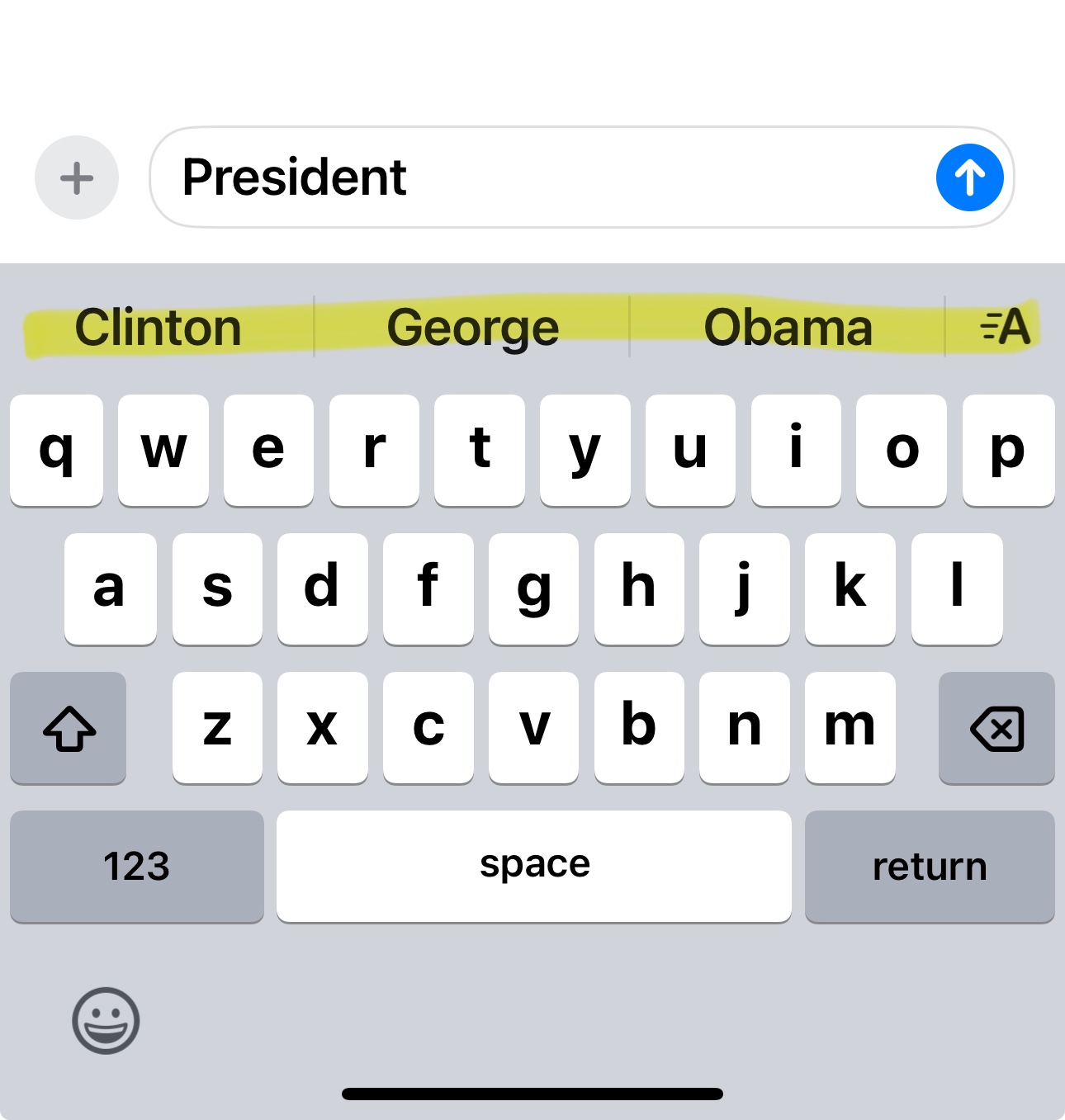Screen dimensions: 1065x1120
Task: Send the message with the blue arrow
Action: [969, 177]
